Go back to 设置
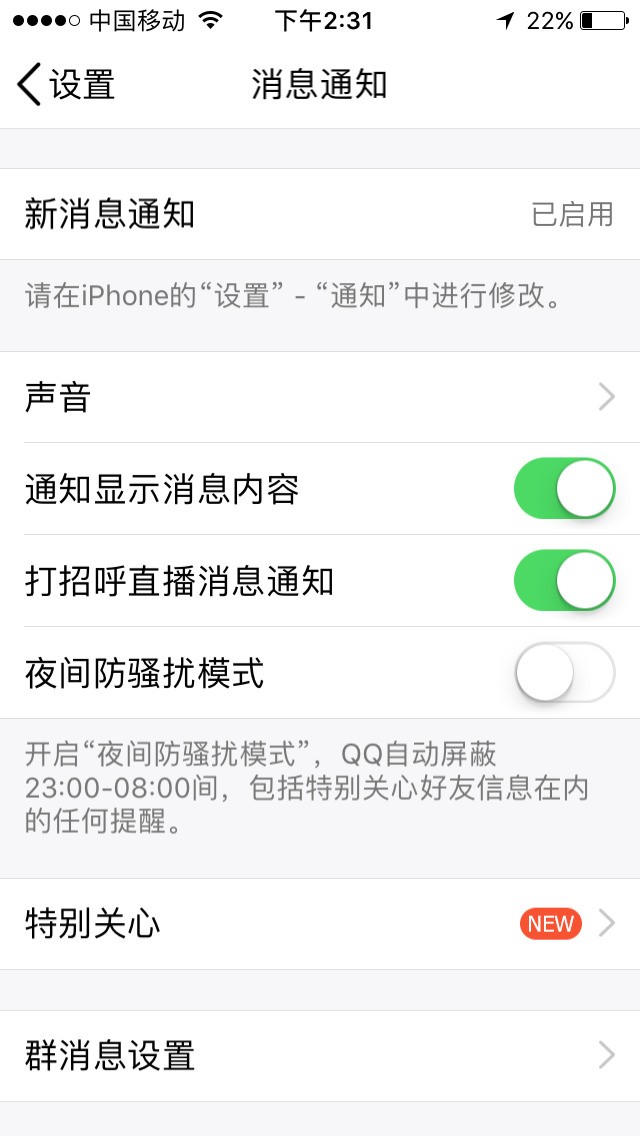The height and width of the screenshot is (1136, 640). (66, 85)
